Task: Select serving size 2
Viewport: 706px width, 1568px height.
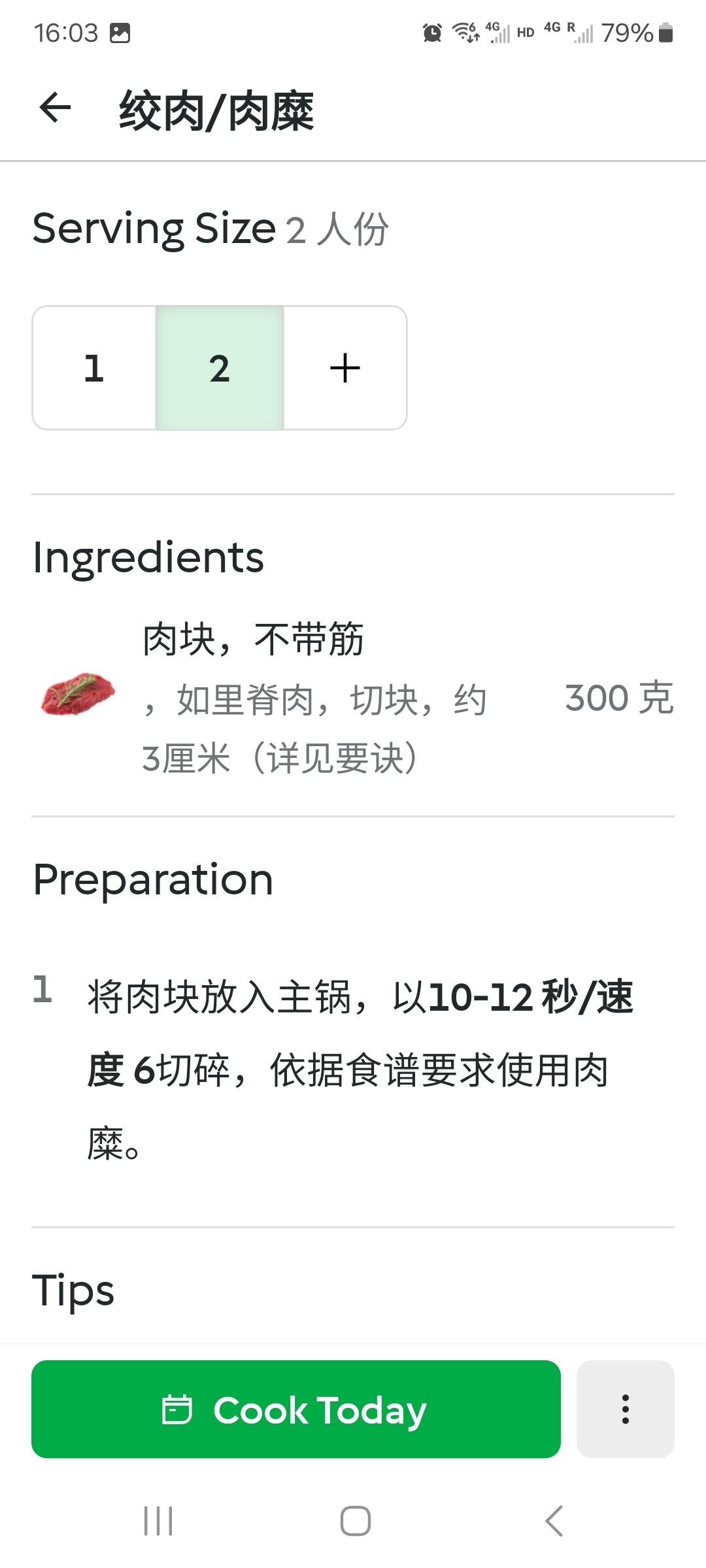Action: [x=220, y=368]
